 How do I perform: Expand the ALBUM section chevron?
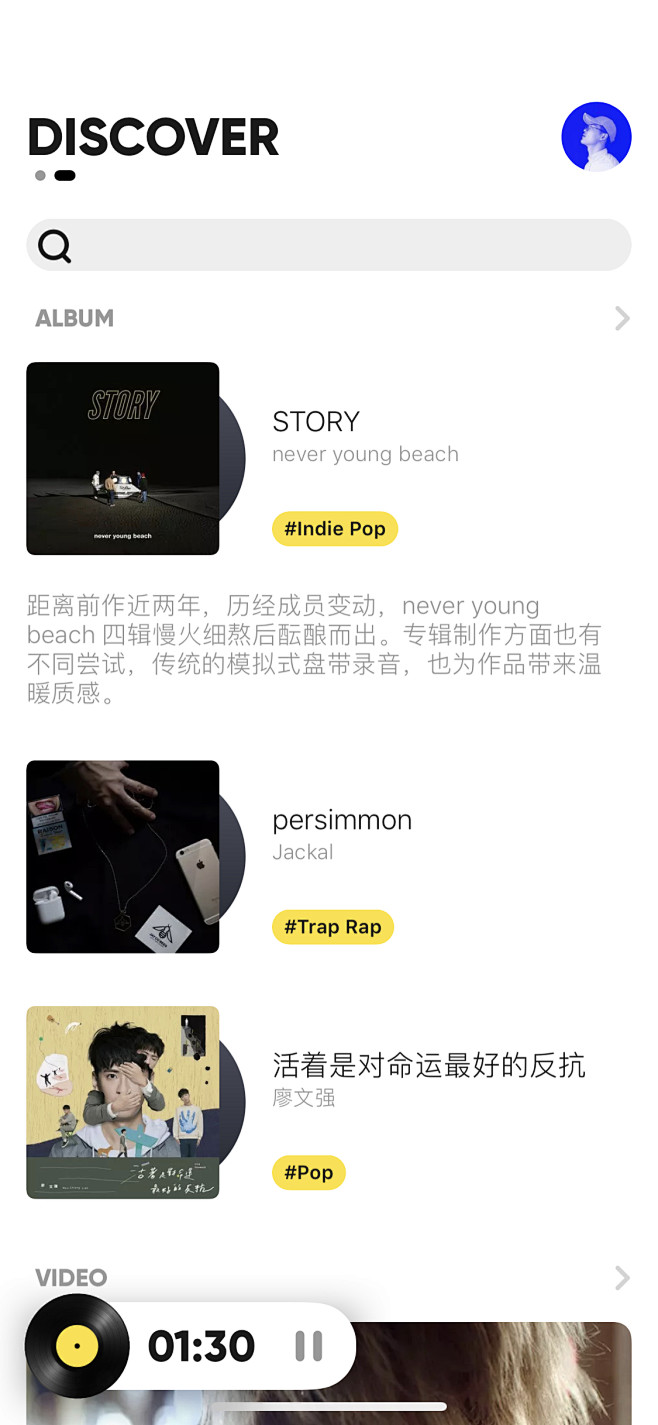pos(622,318)
